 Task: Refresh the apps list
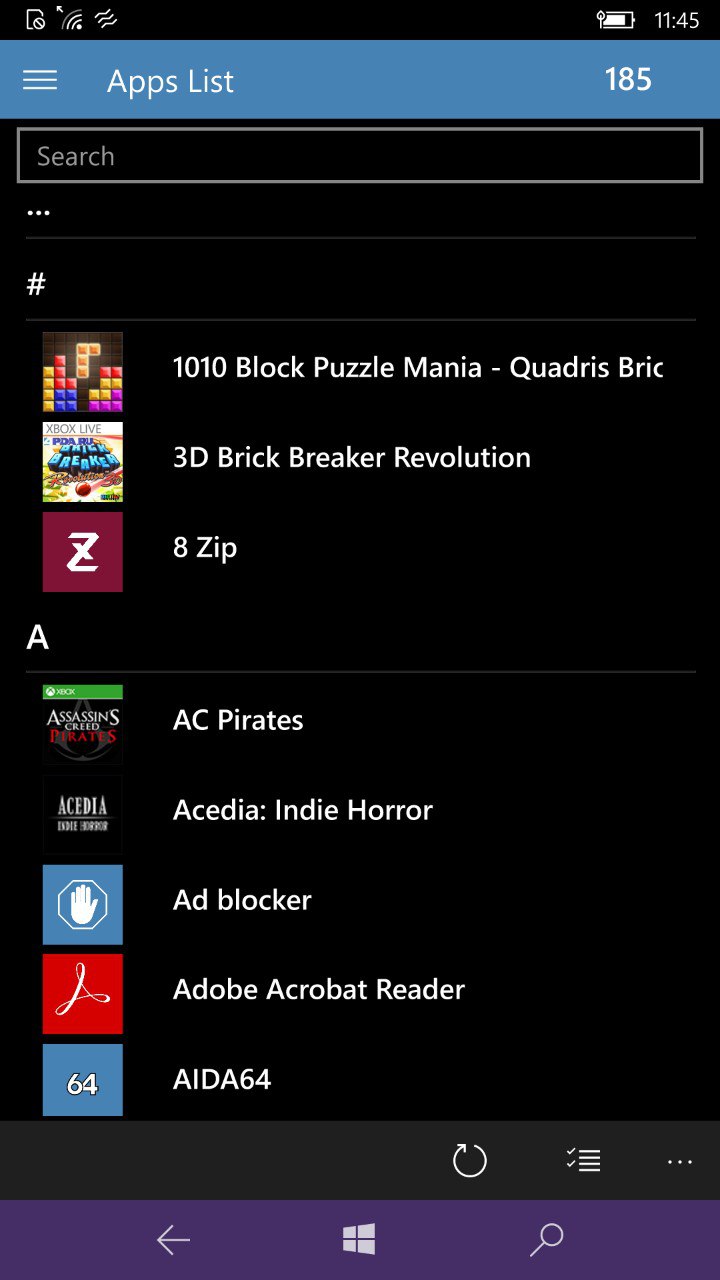[x=469, y=1161]
